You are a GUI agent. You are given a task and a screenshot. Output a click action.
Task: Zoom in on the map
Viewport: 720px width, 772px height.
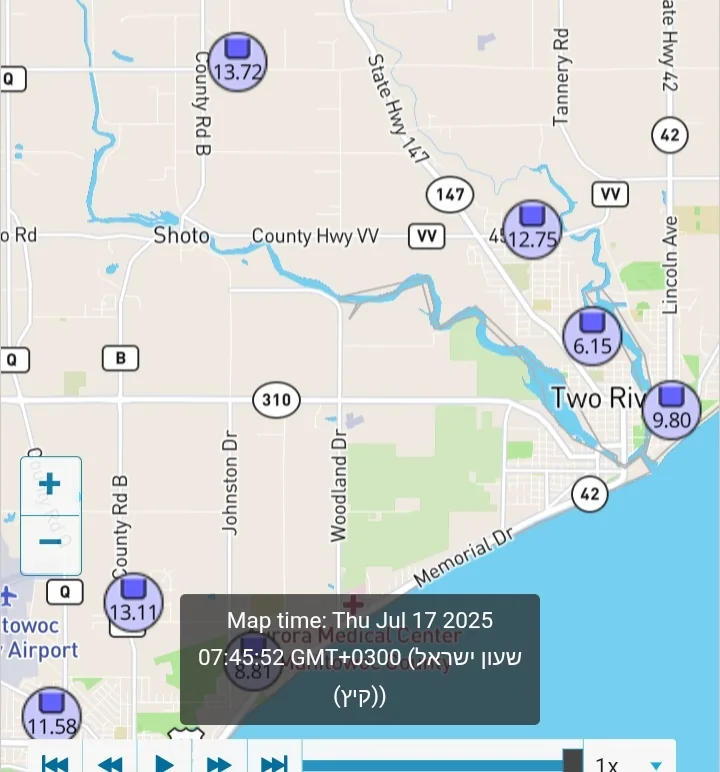pos(50,486)
